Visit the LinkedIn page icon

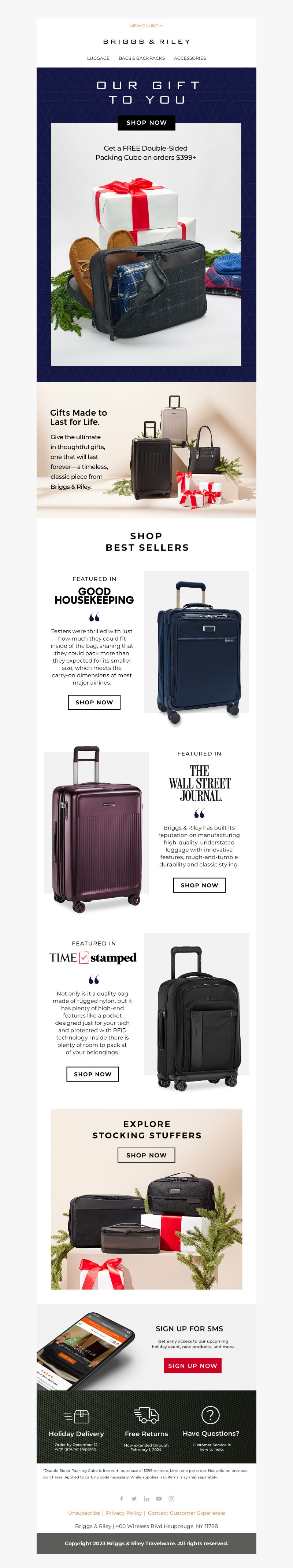tap(146, 1499)
